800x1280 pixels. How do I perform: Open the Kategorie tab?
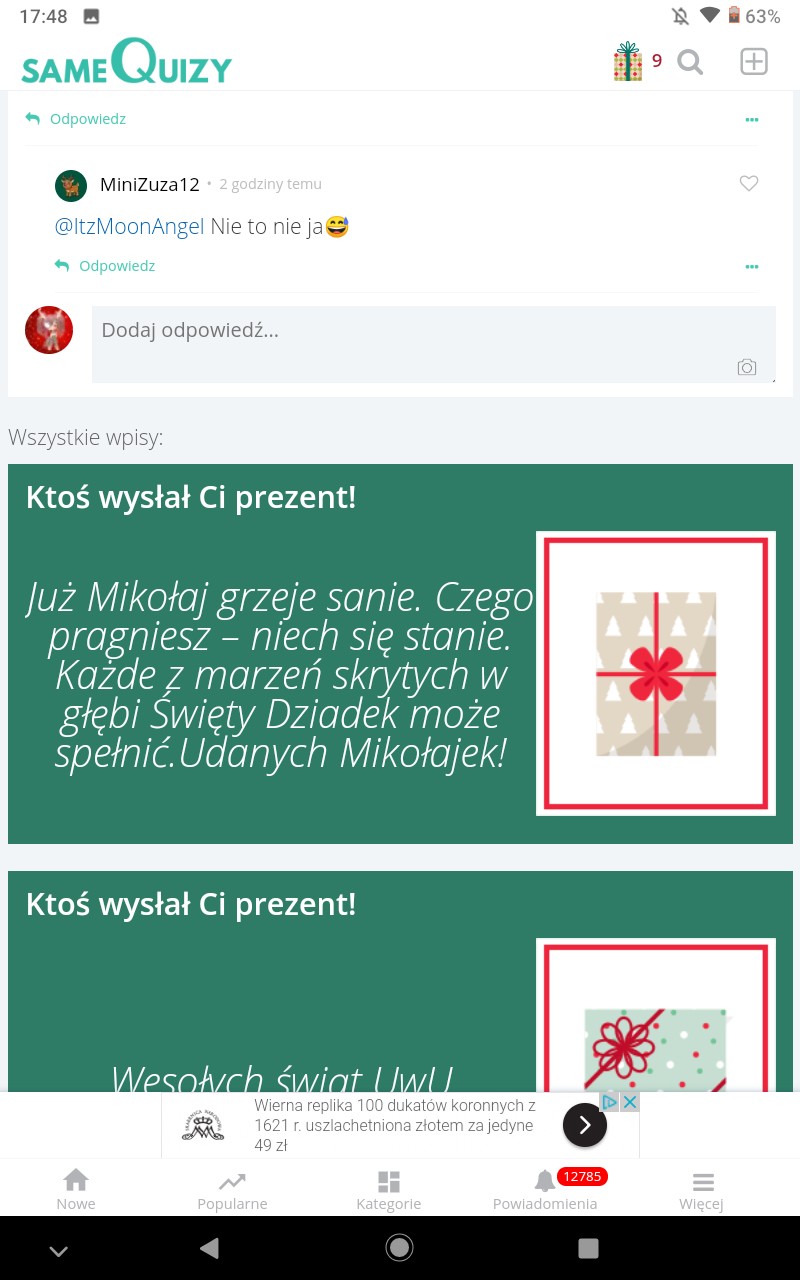pyautogui.click(x=389, y=1190)
